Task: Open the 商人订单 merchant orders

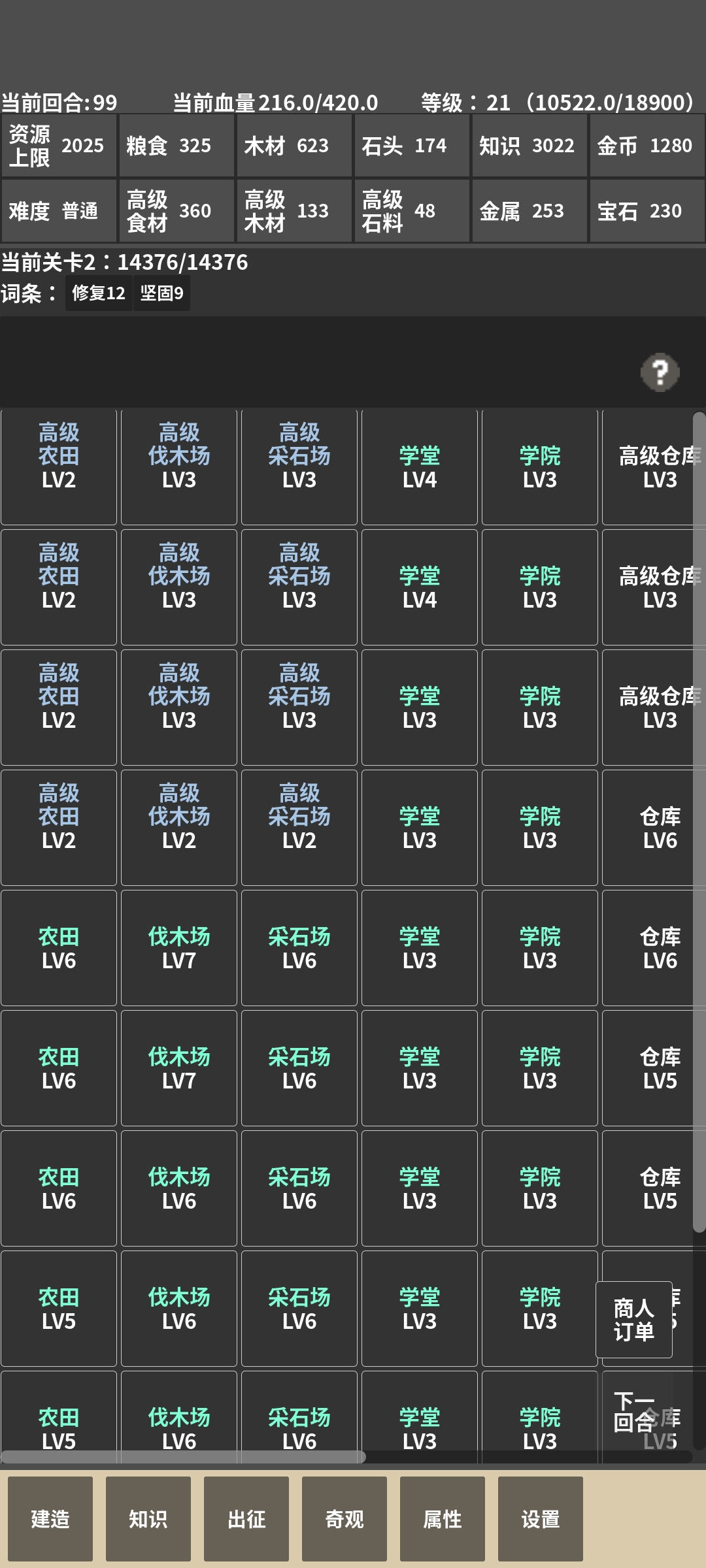Action: pos(633,1319)
